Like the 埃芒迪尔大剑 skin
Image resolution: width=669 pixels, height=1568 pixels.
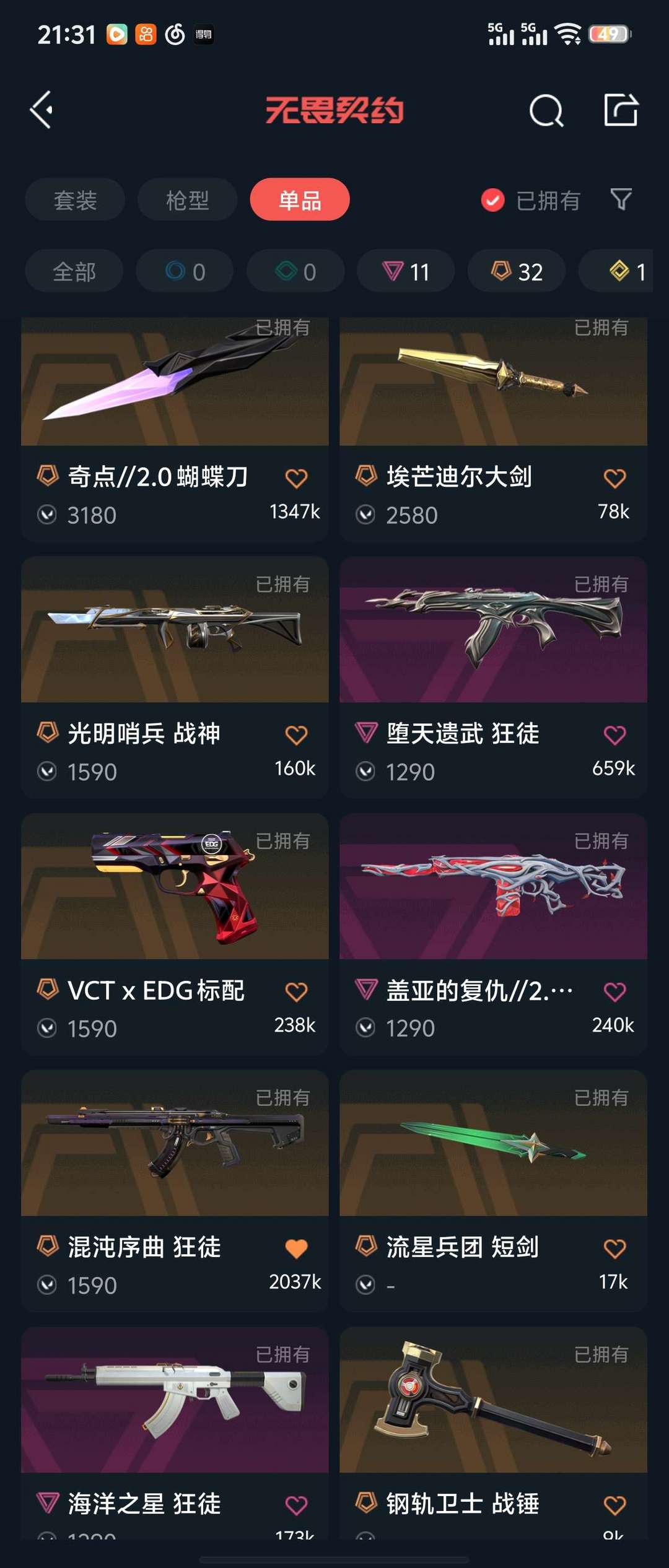614,478
